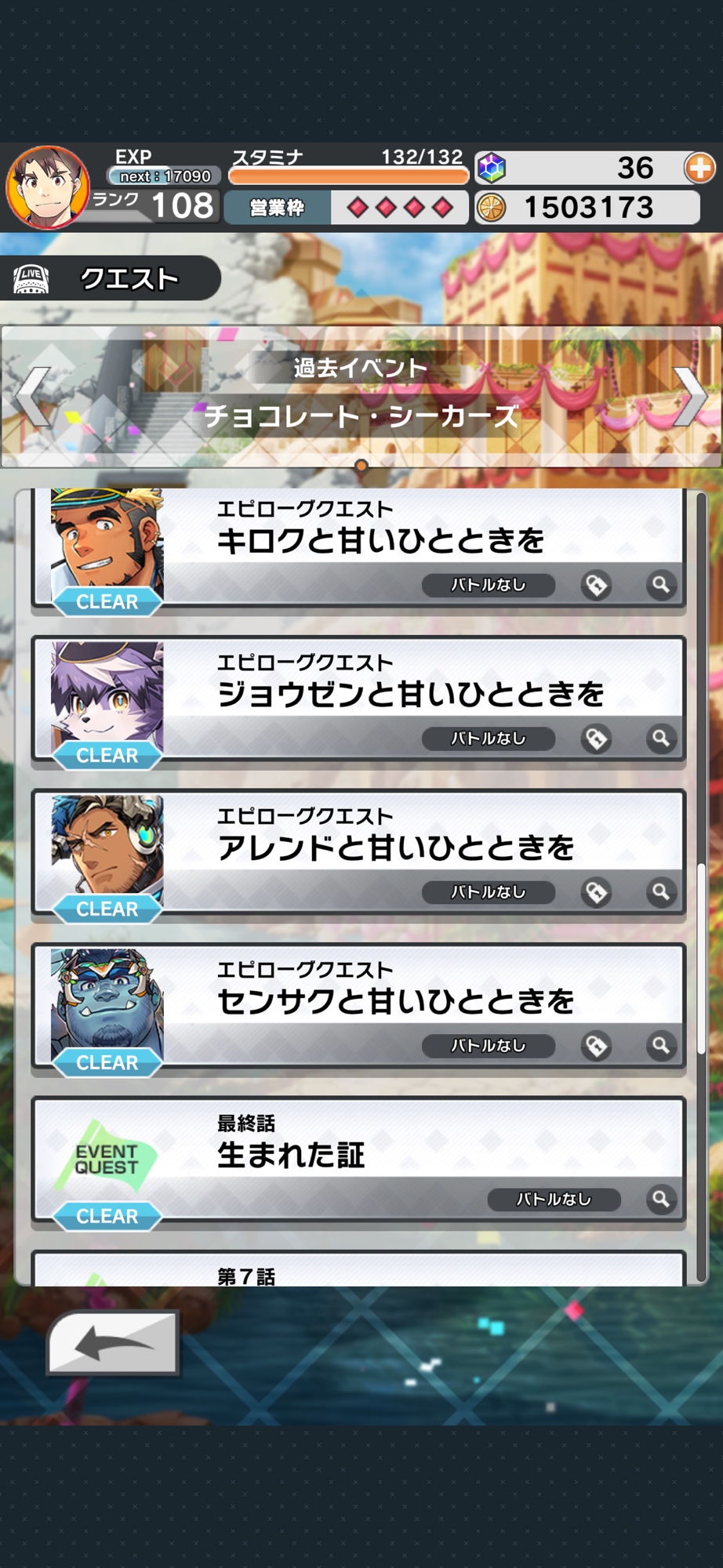The image size is (723, 1568).
Task: Open the アレンドと甘いひとときを epilogue quest
Action: (395, 848)
